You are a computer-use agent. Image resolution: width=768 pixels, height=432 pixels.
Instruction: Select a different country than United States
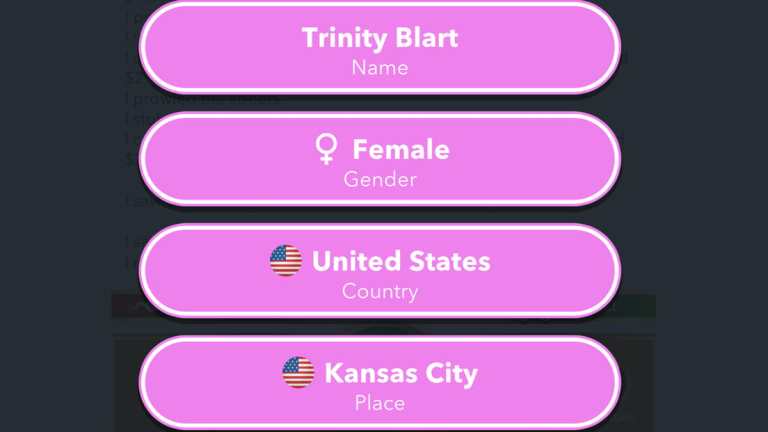point(380,272)
